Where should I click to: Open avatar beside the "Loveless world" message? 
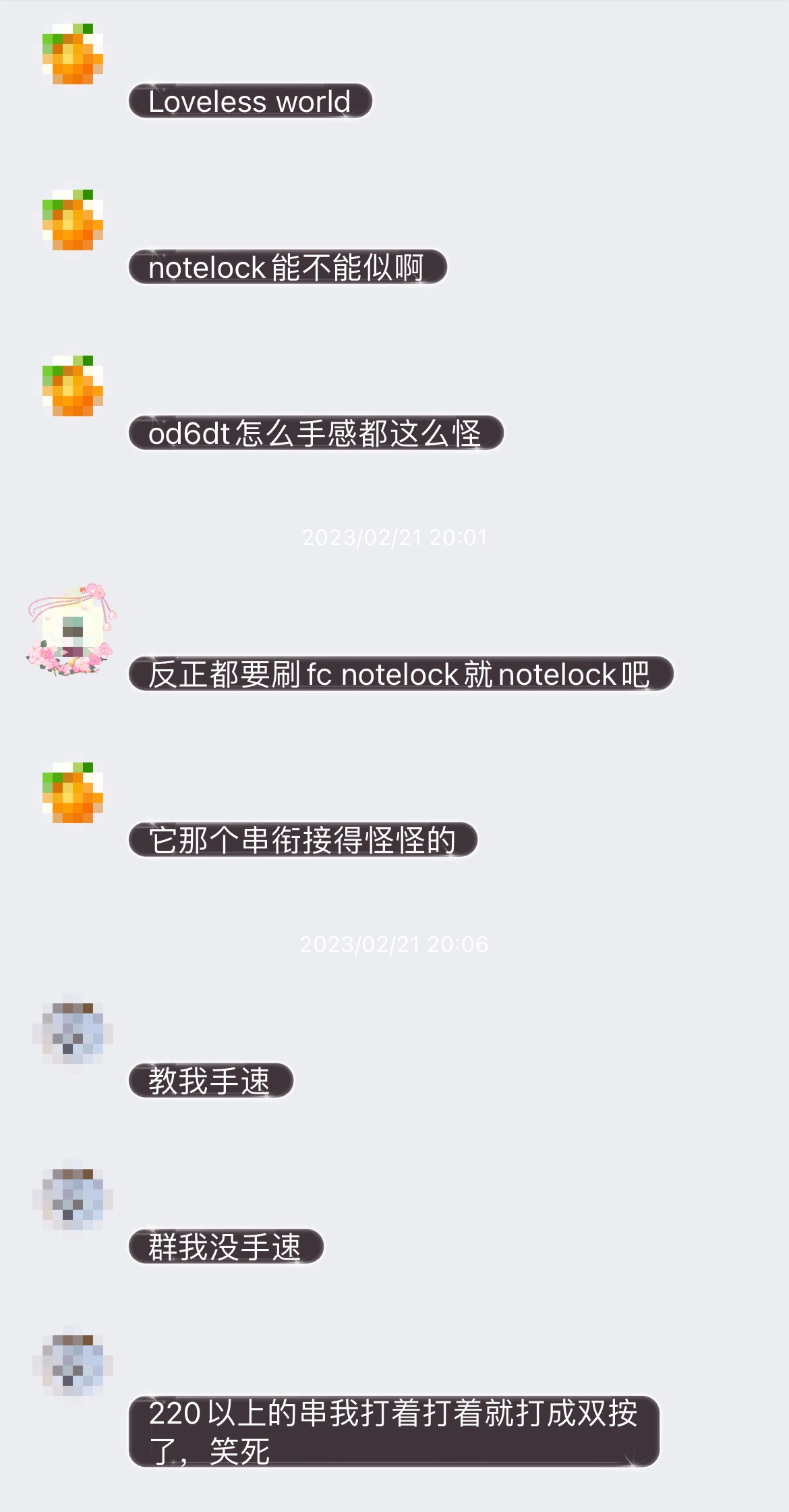(x=73, y=54)
